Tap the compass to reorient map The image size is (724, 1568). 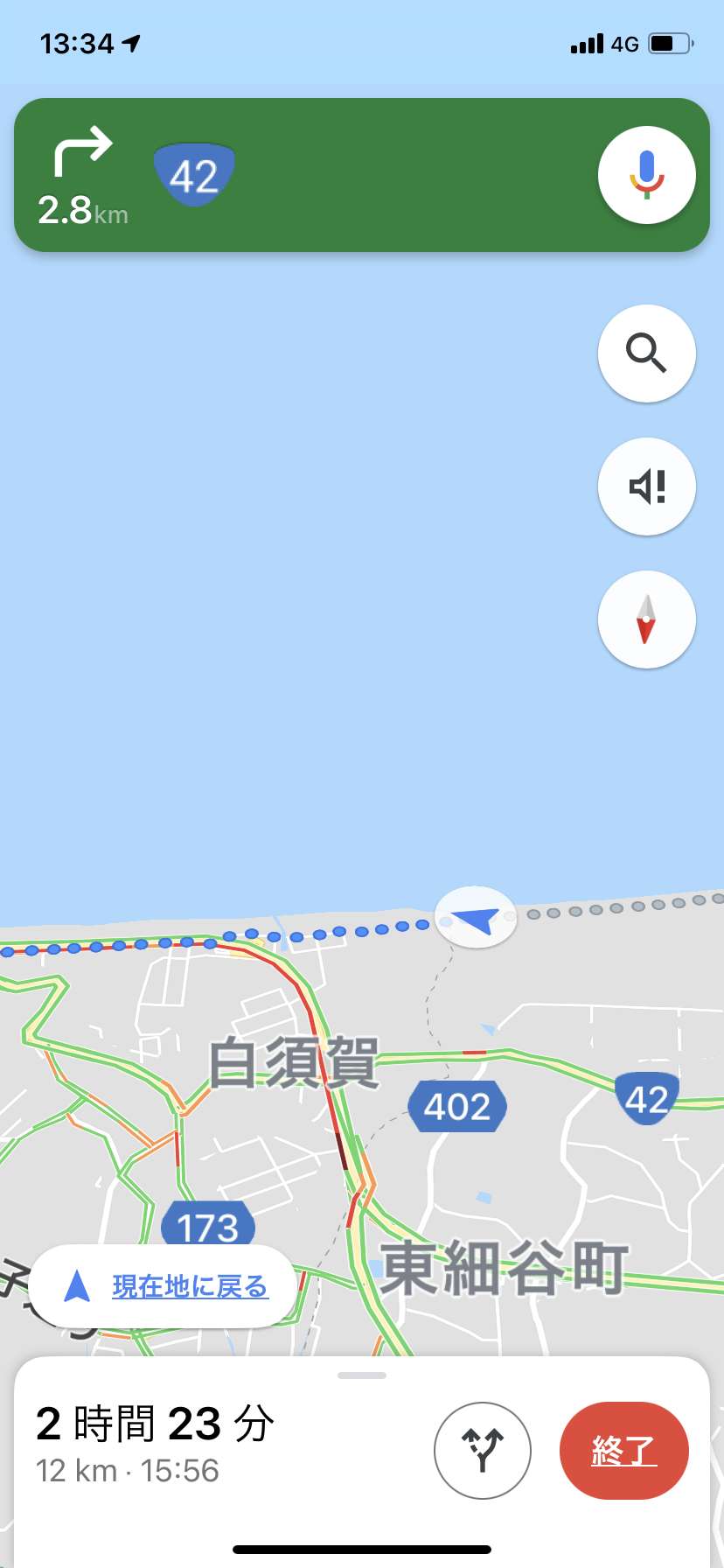tap(646, 619)
